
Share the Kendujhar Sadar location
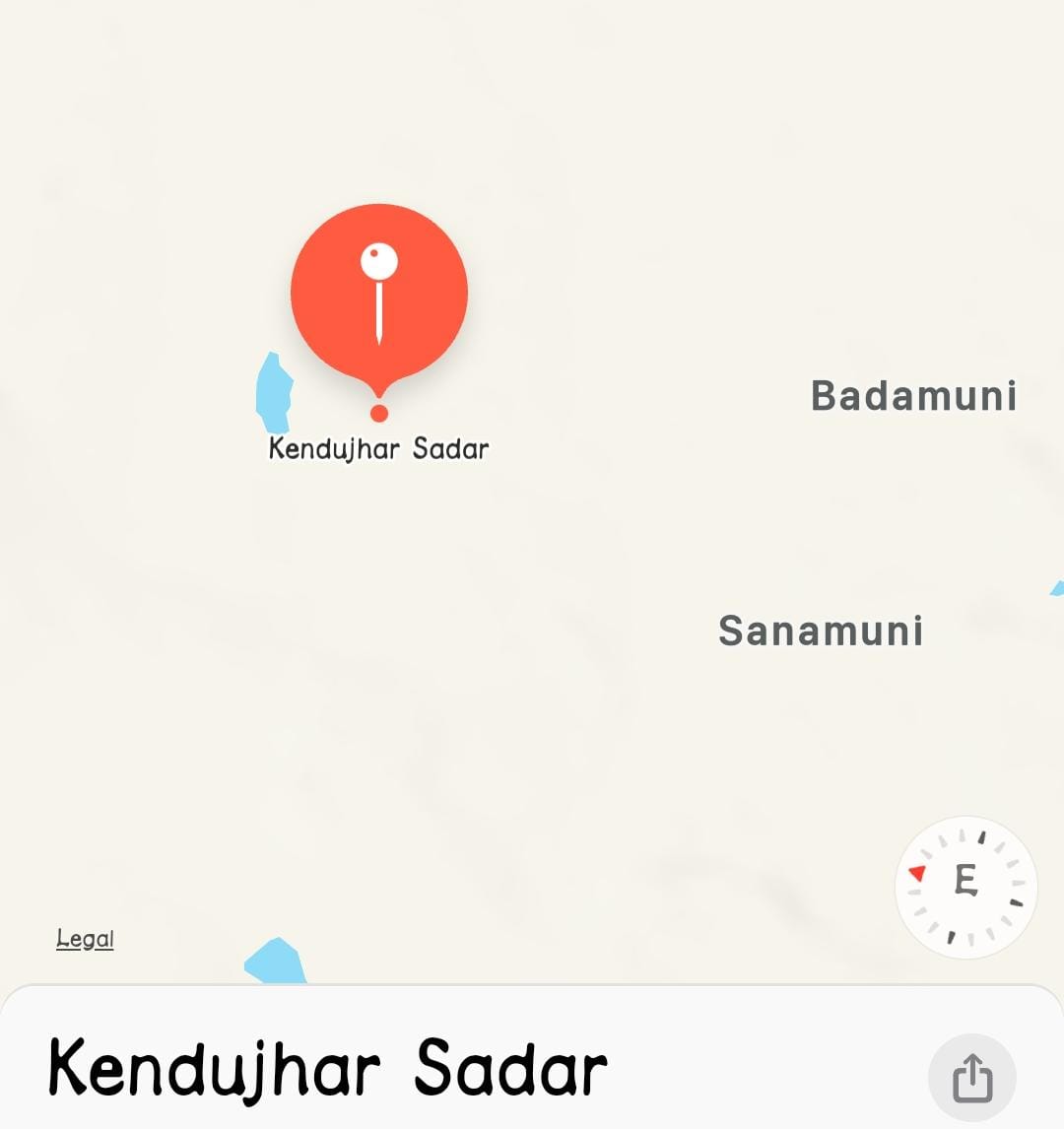click(971, 1077)
